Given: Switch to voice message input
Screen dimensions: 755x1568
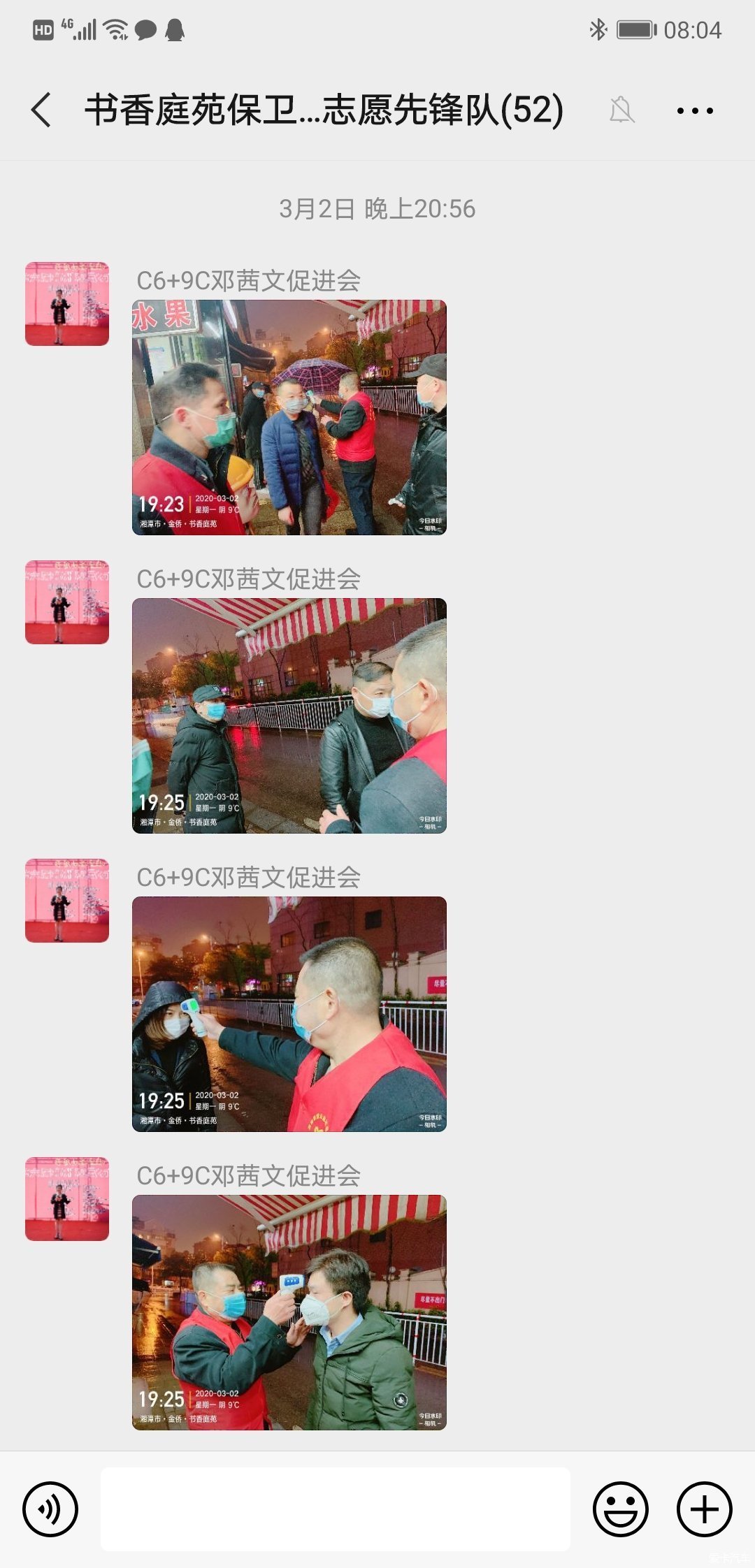Looking at the screenshot, I should 50,1509.
